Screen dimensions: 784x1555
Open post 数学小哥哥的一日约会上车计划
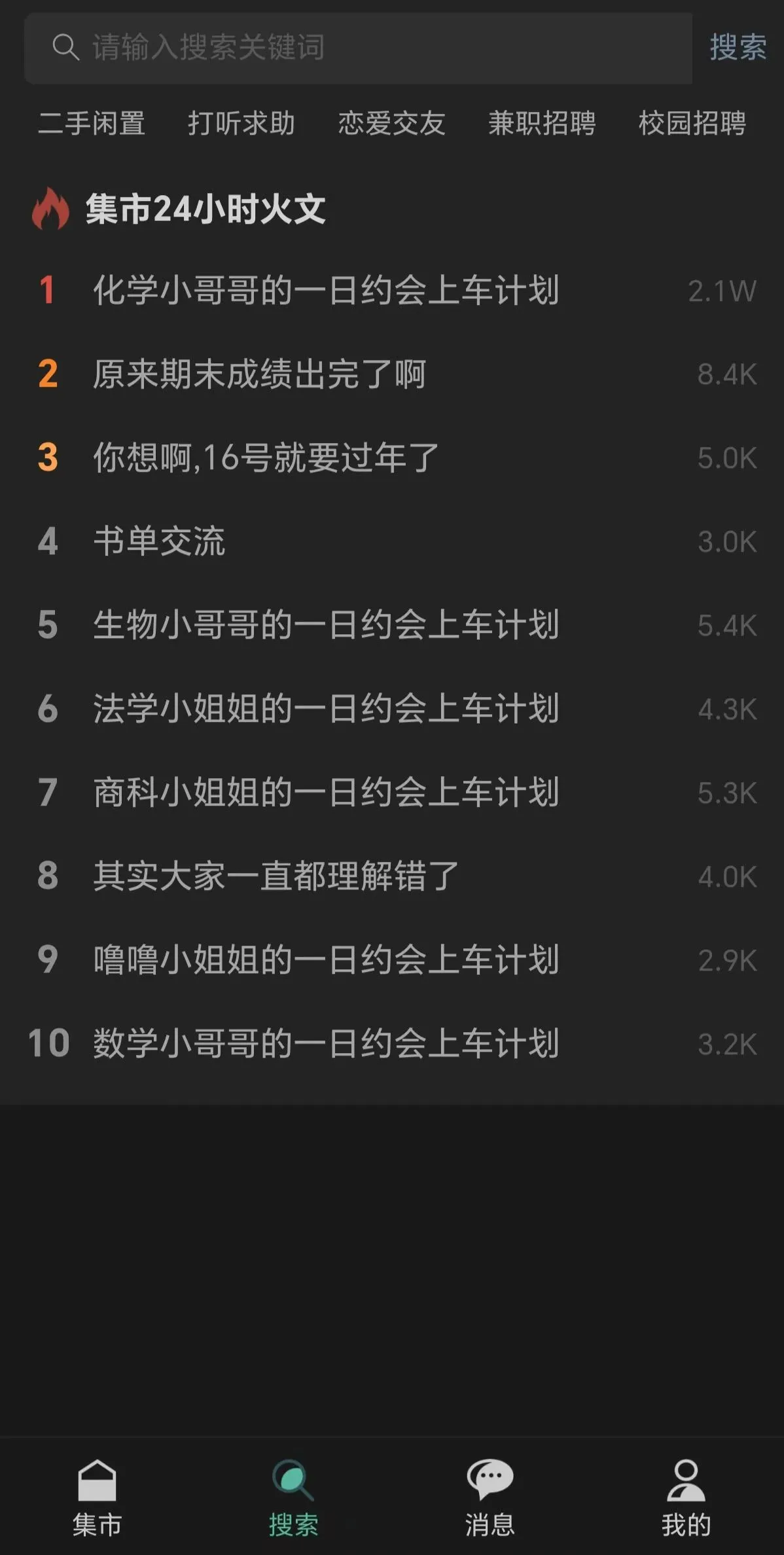[326, 1043]
